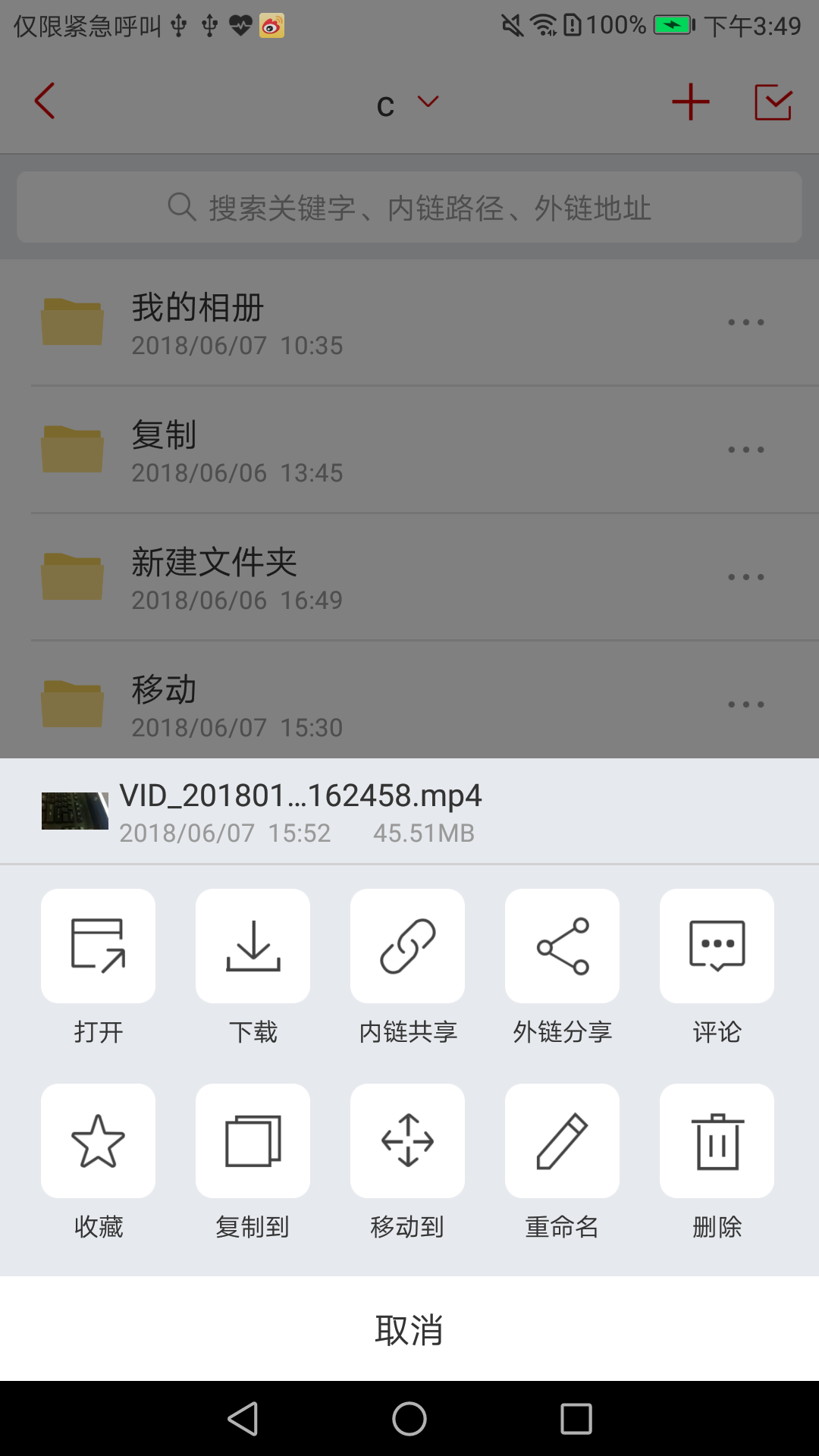Tap the 下载 download icon
Image resolution: width=819 pixels, height=1456 pixels.
pos(253,946)
